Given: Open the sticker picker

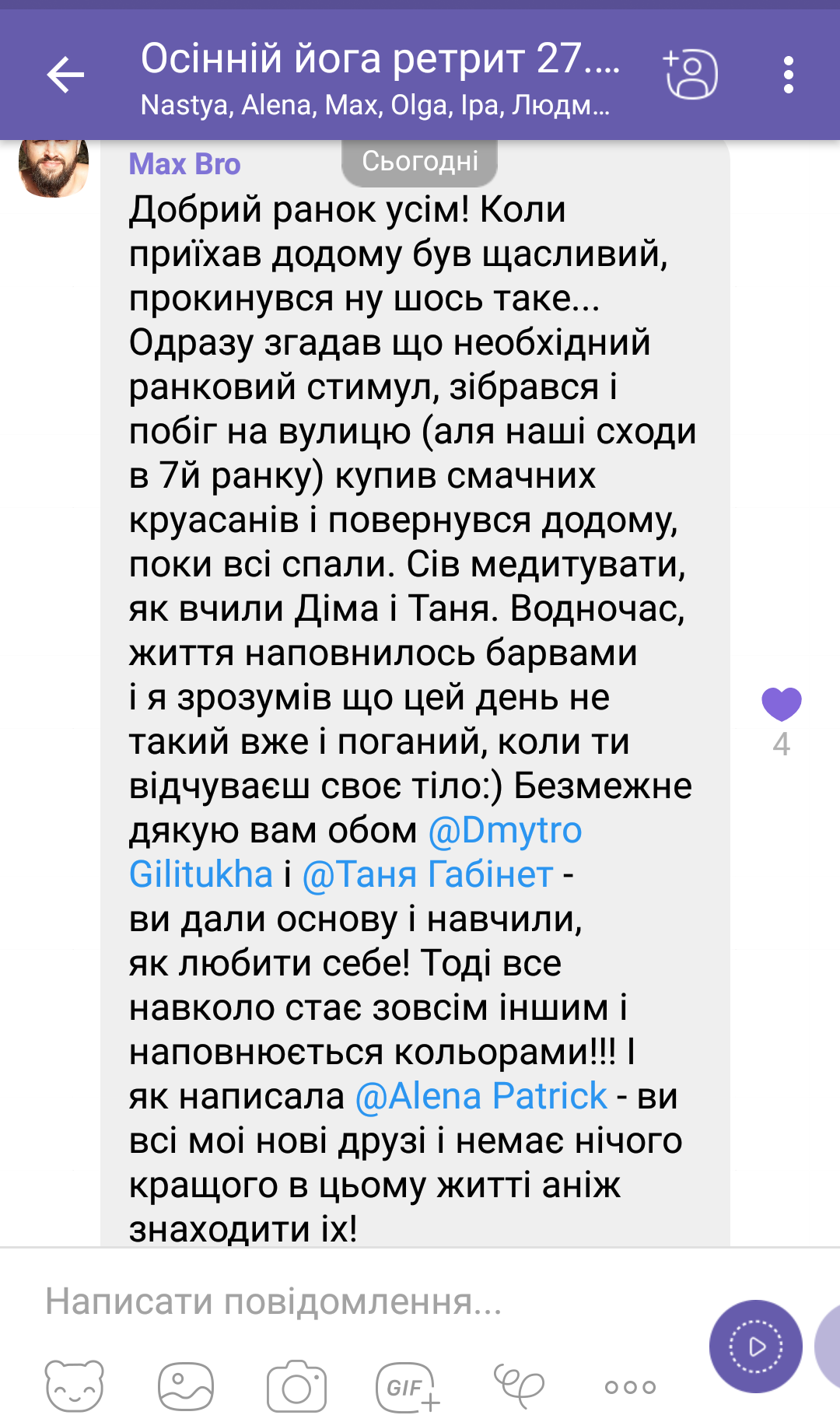Looking at the screenshot, I should tap(74, 1386).
